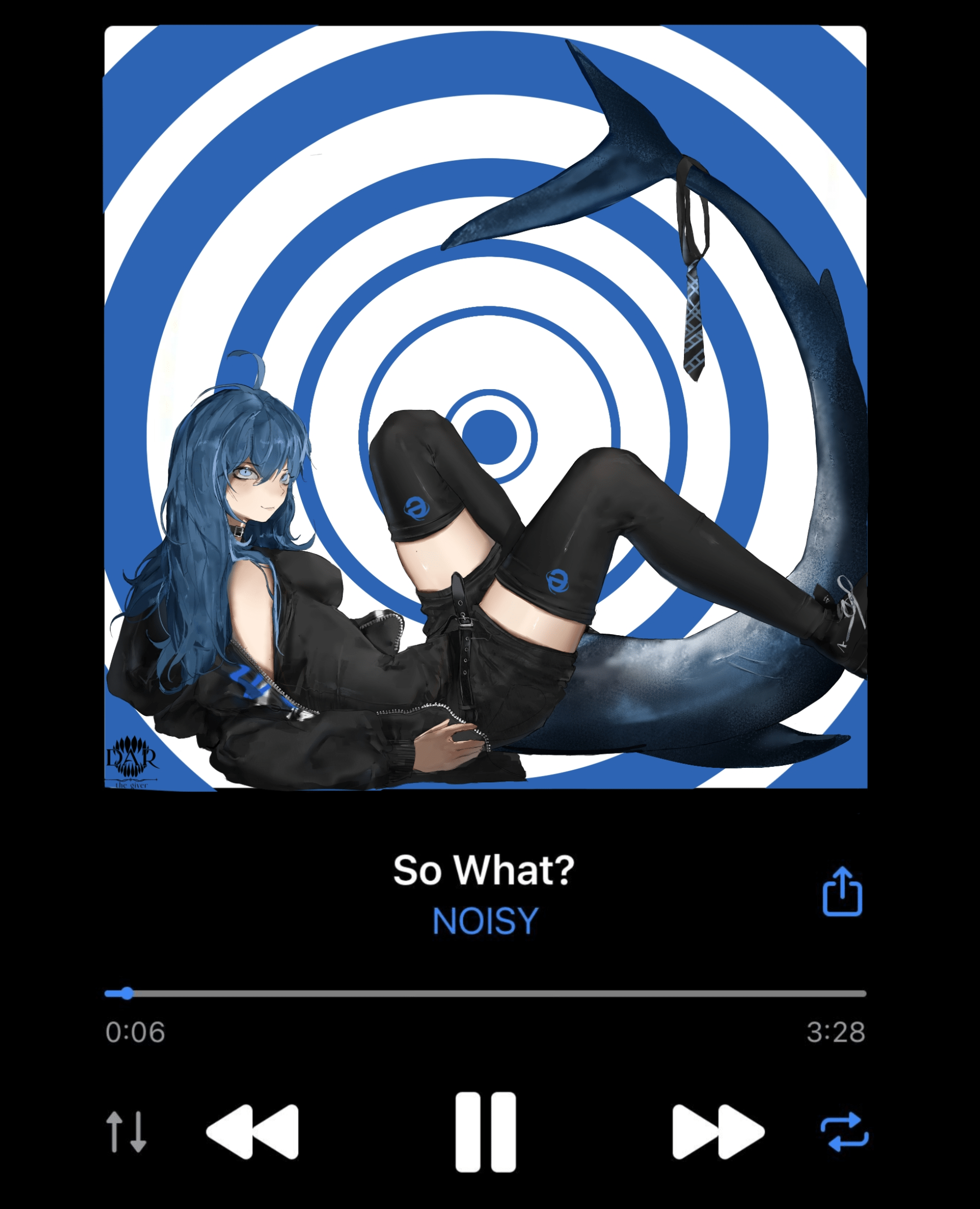Image resolution: width=980 pixels, height=1209 pixels.
Task: Go back to the previous track
Action: (253, 1131)
